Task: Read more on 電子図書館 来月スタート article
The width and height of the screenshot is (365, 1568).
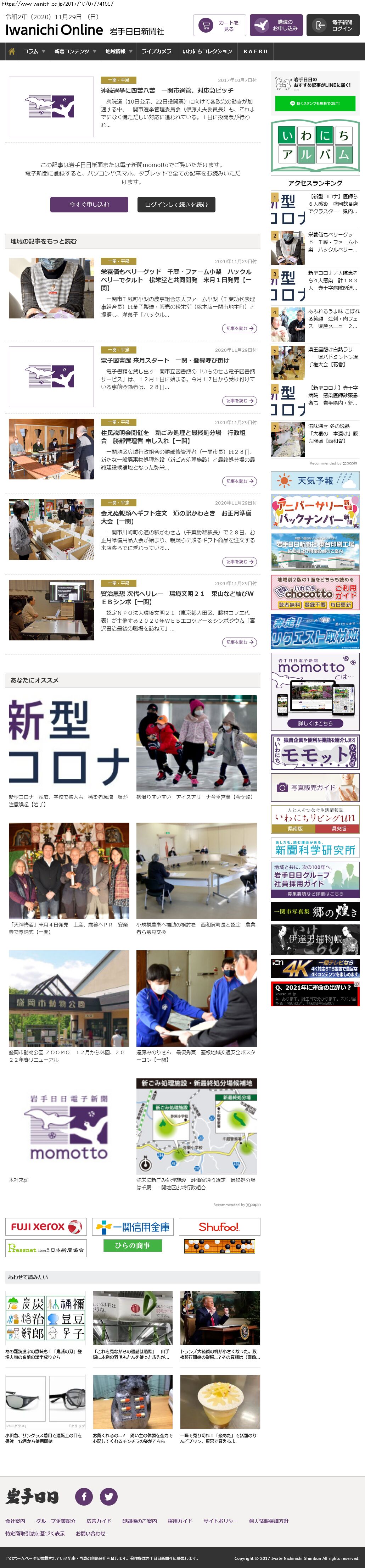Action: pos(238,401)
